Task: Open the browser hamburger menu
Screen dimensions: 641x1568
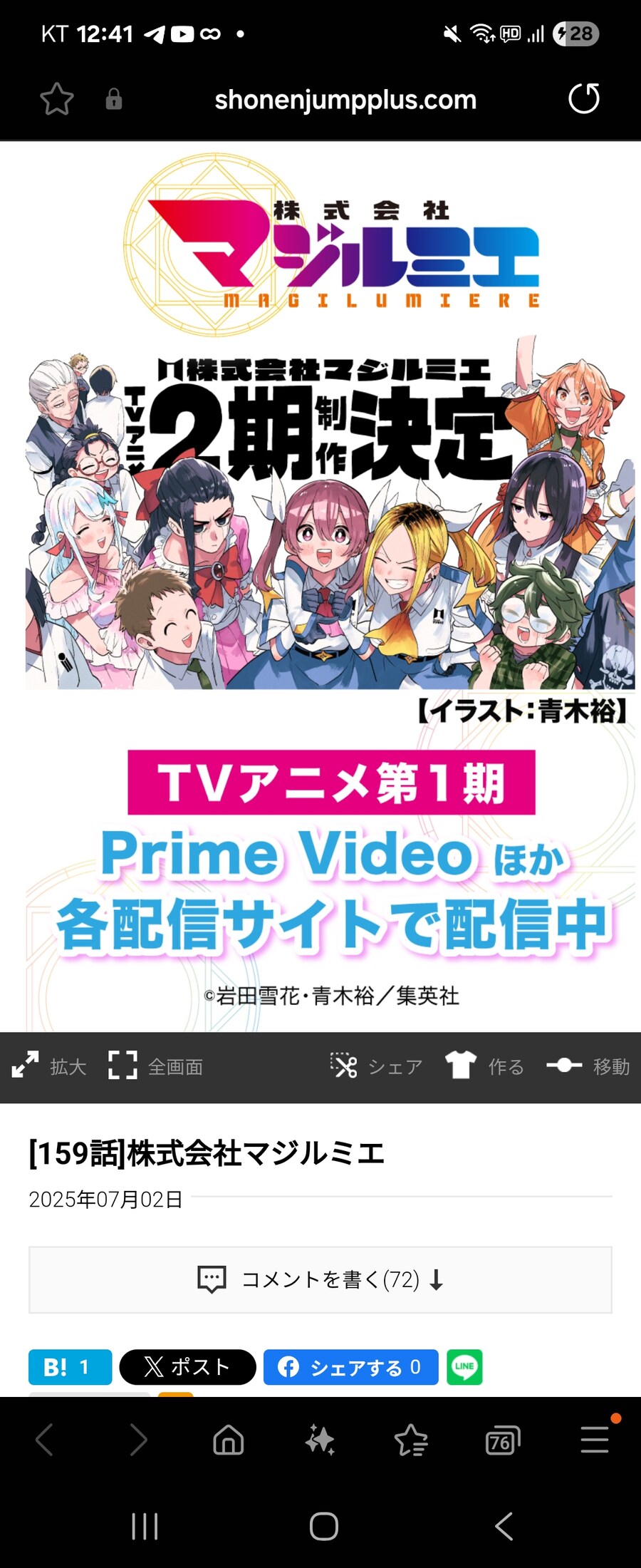Action: point(594,1440)
